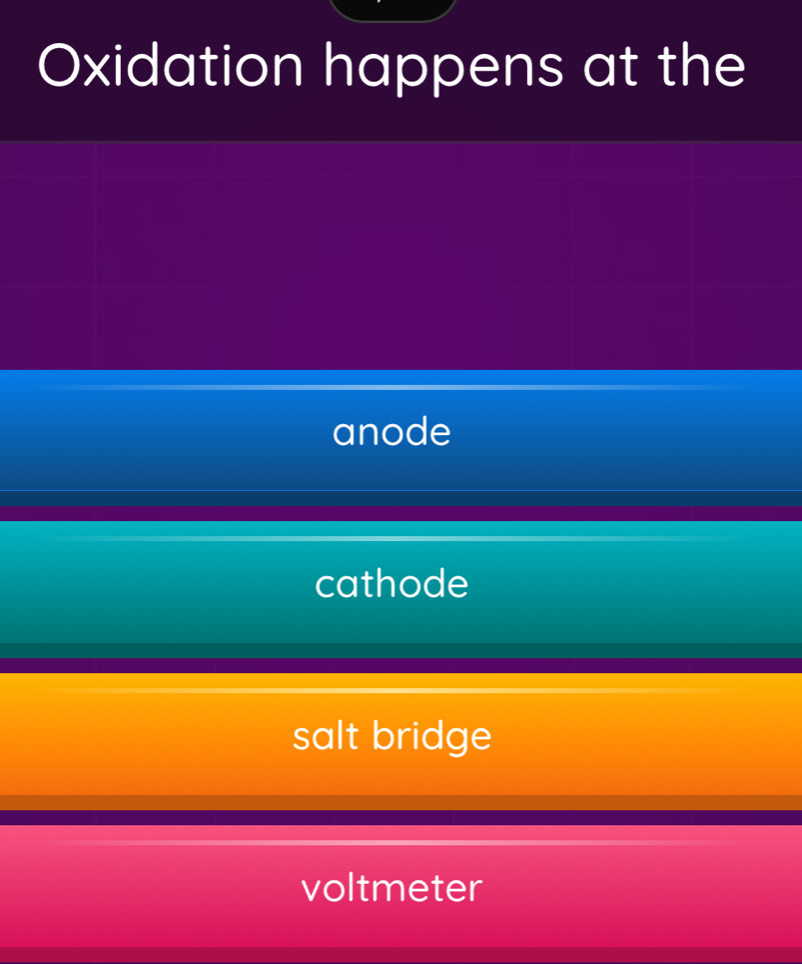This screenshot has height=964, width=802.
Task: Click the purple area below the question
Action: 393,255
